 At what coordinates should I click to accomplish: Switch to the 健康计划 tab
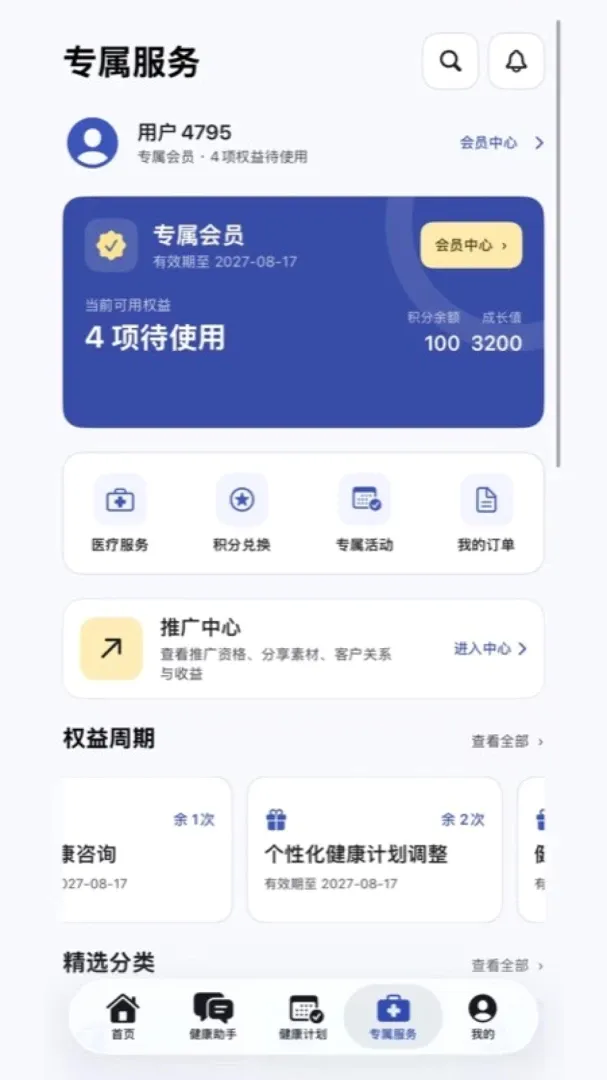[303, 1017]
